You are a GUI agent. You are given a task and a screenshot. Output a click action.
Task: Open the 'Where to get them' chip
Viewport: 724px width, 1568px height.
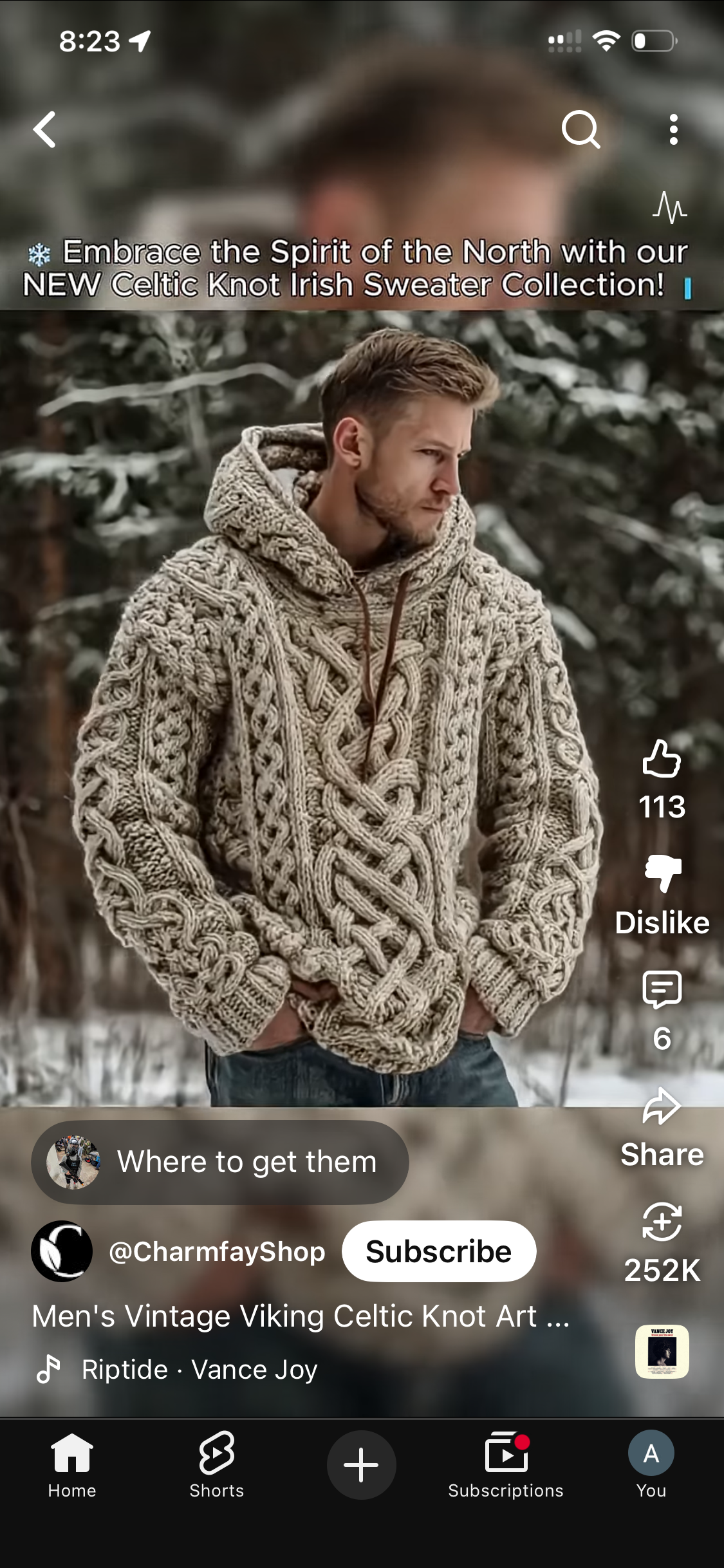click(220, 1162)
